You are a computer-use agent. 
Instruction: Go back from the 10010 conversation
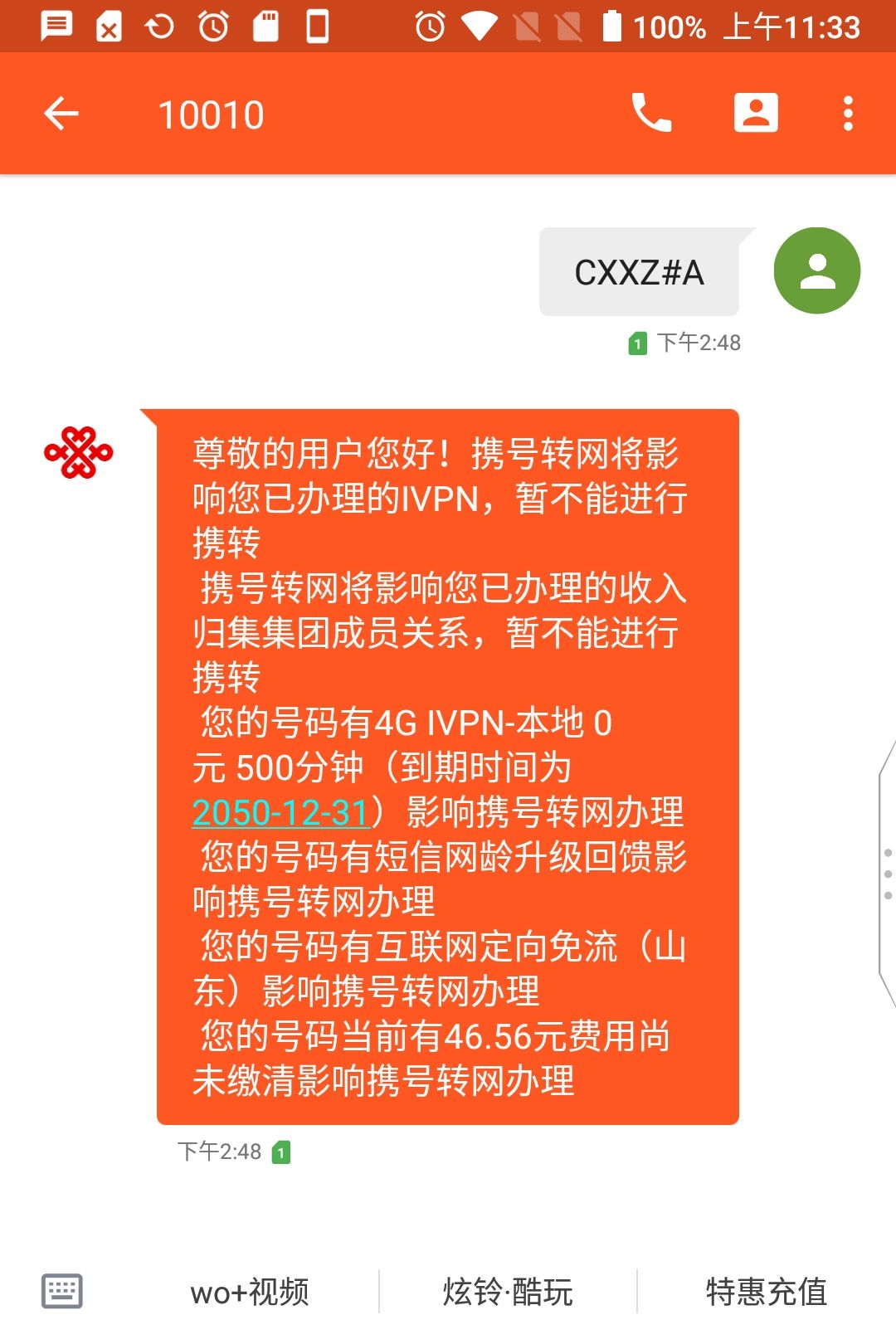(61, 114)
